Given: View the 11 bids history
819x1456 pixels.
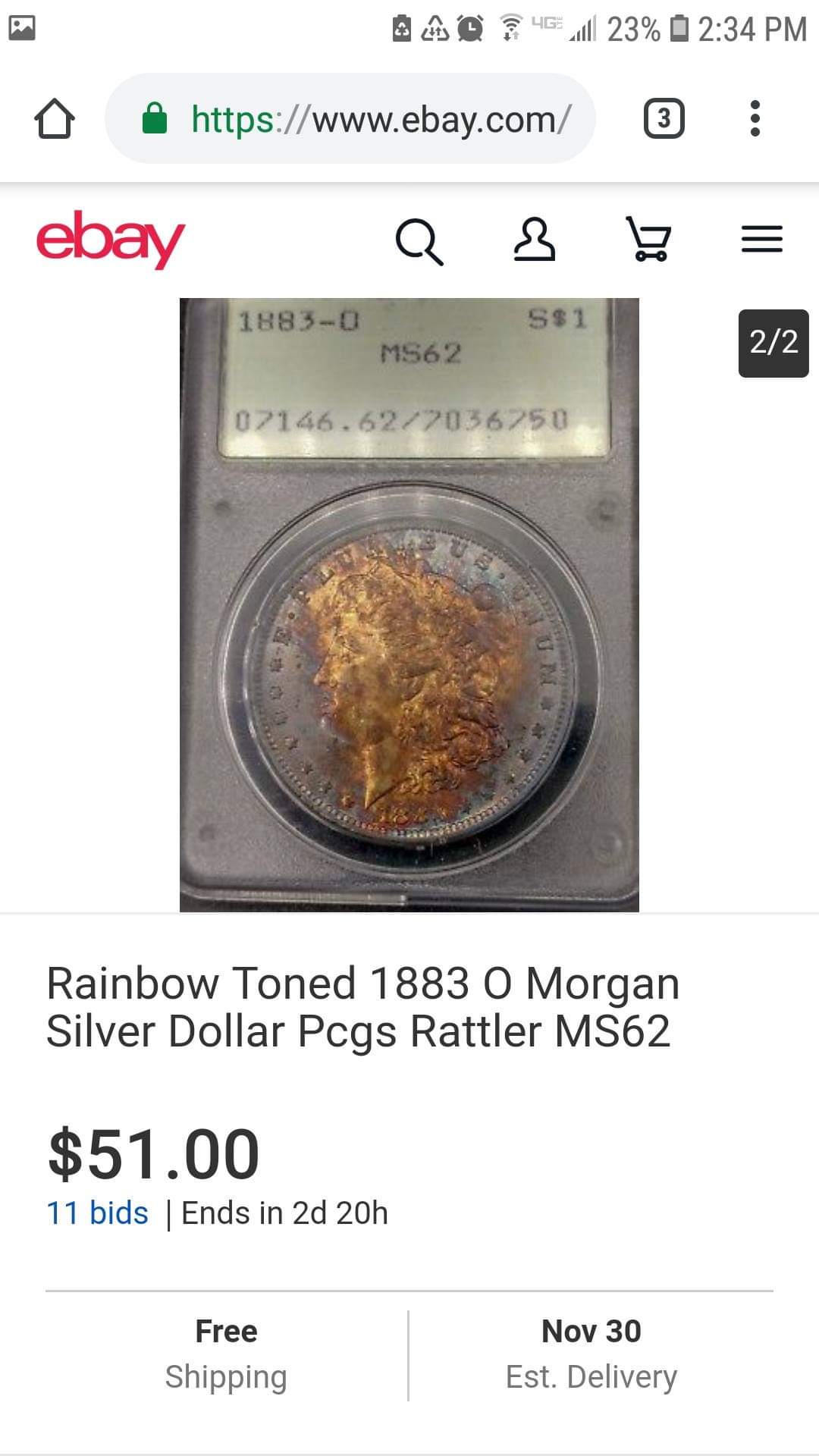Looking at the screenshot, I should click(98, 1213).
